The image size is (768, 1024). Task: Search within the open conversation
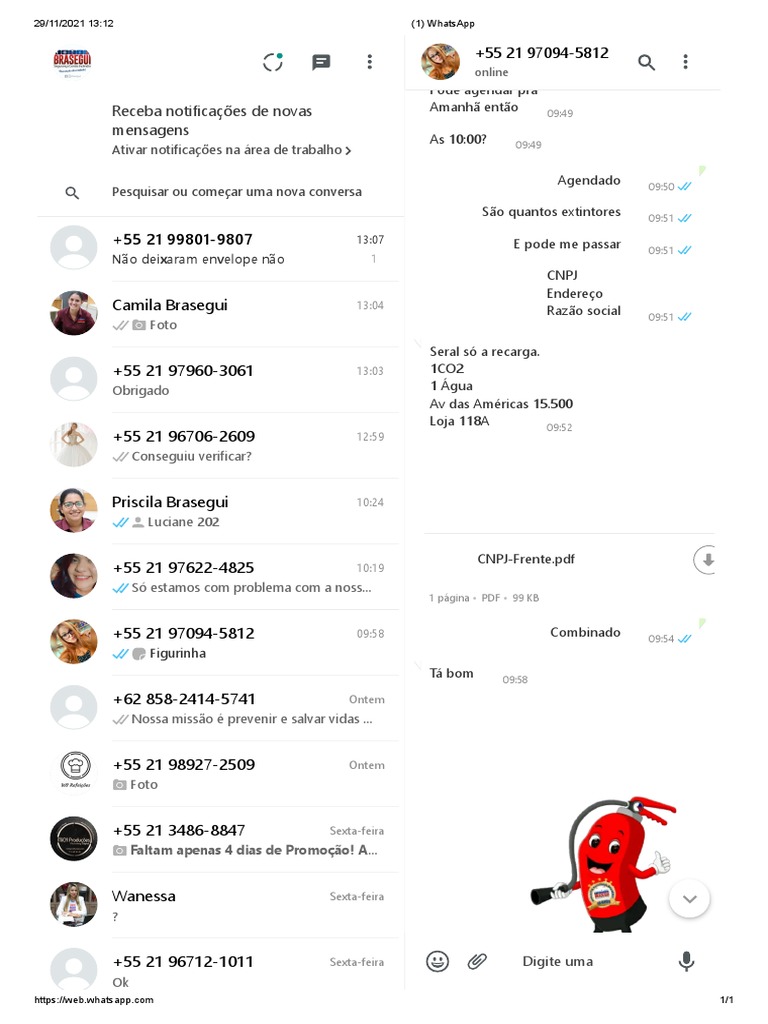647,62
